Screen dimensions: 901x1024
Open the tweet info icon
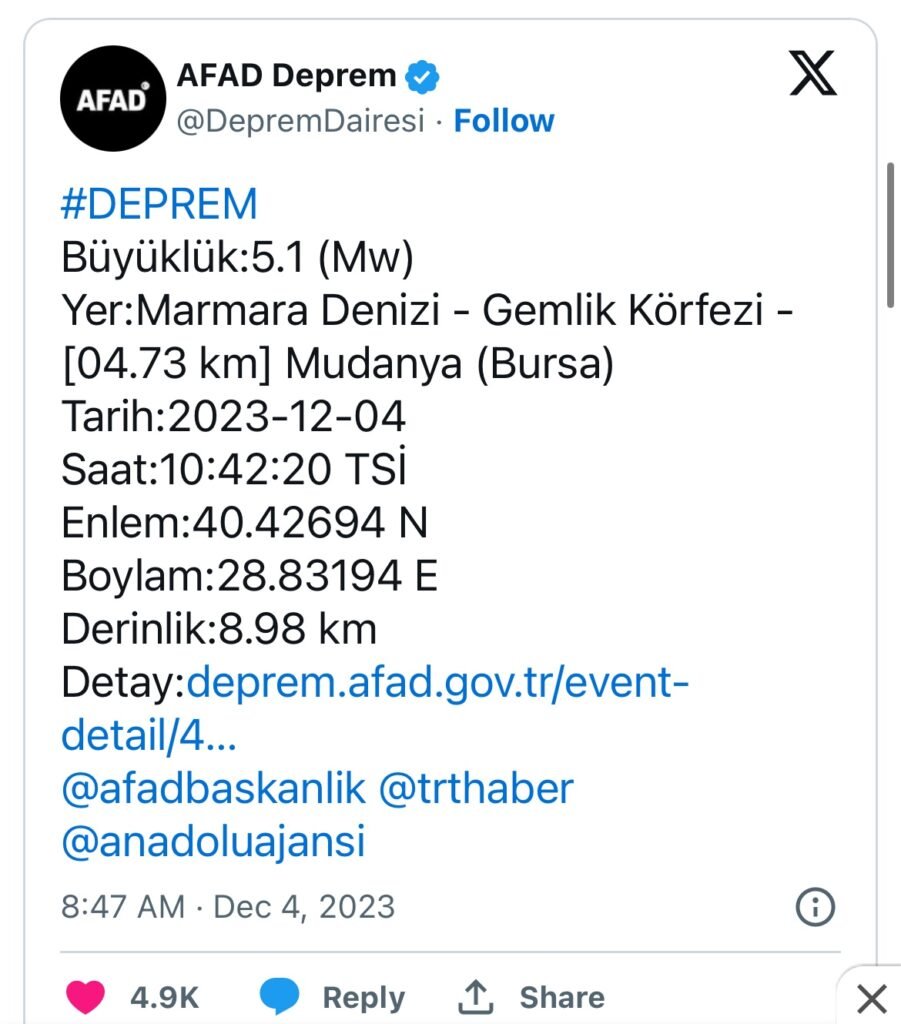815,907
